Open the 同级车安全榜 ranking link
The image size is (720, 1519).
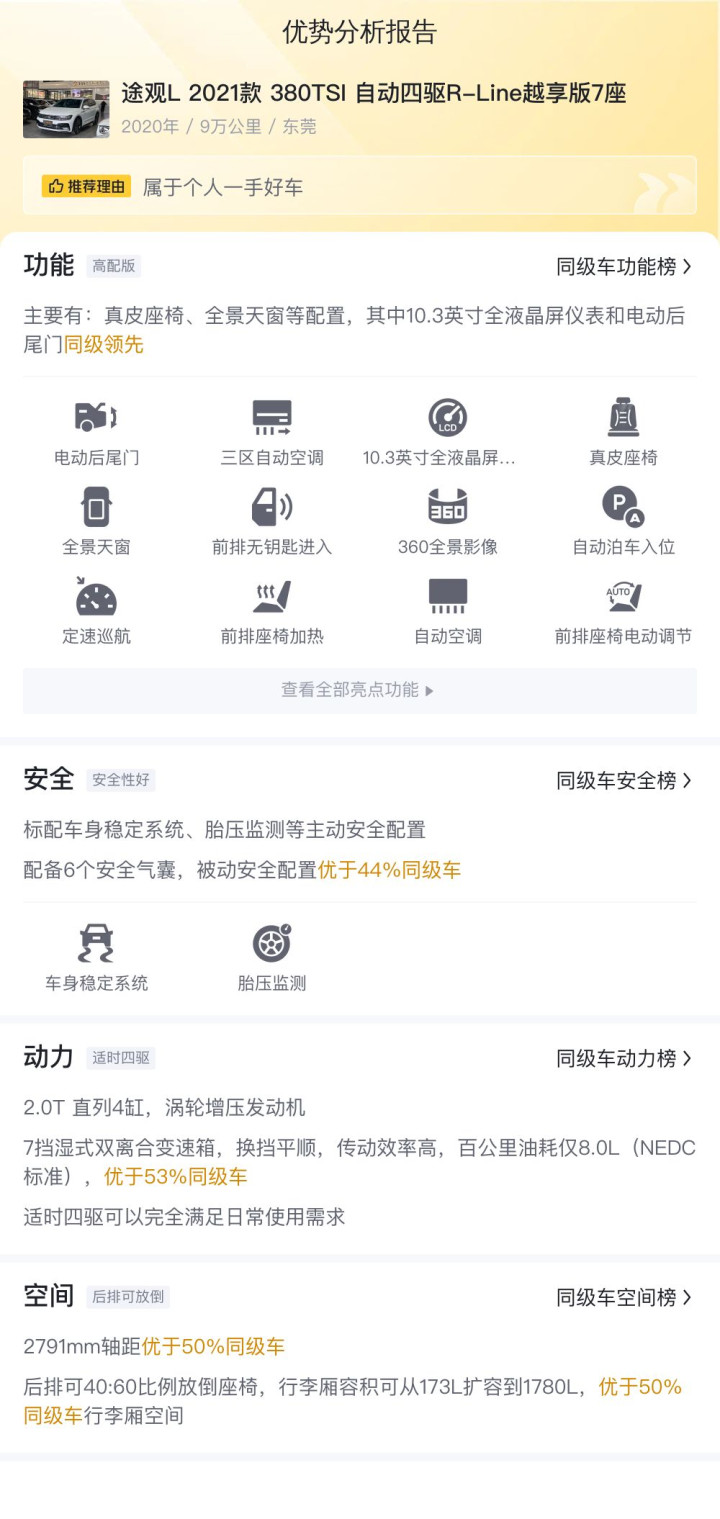pos(624,781)
